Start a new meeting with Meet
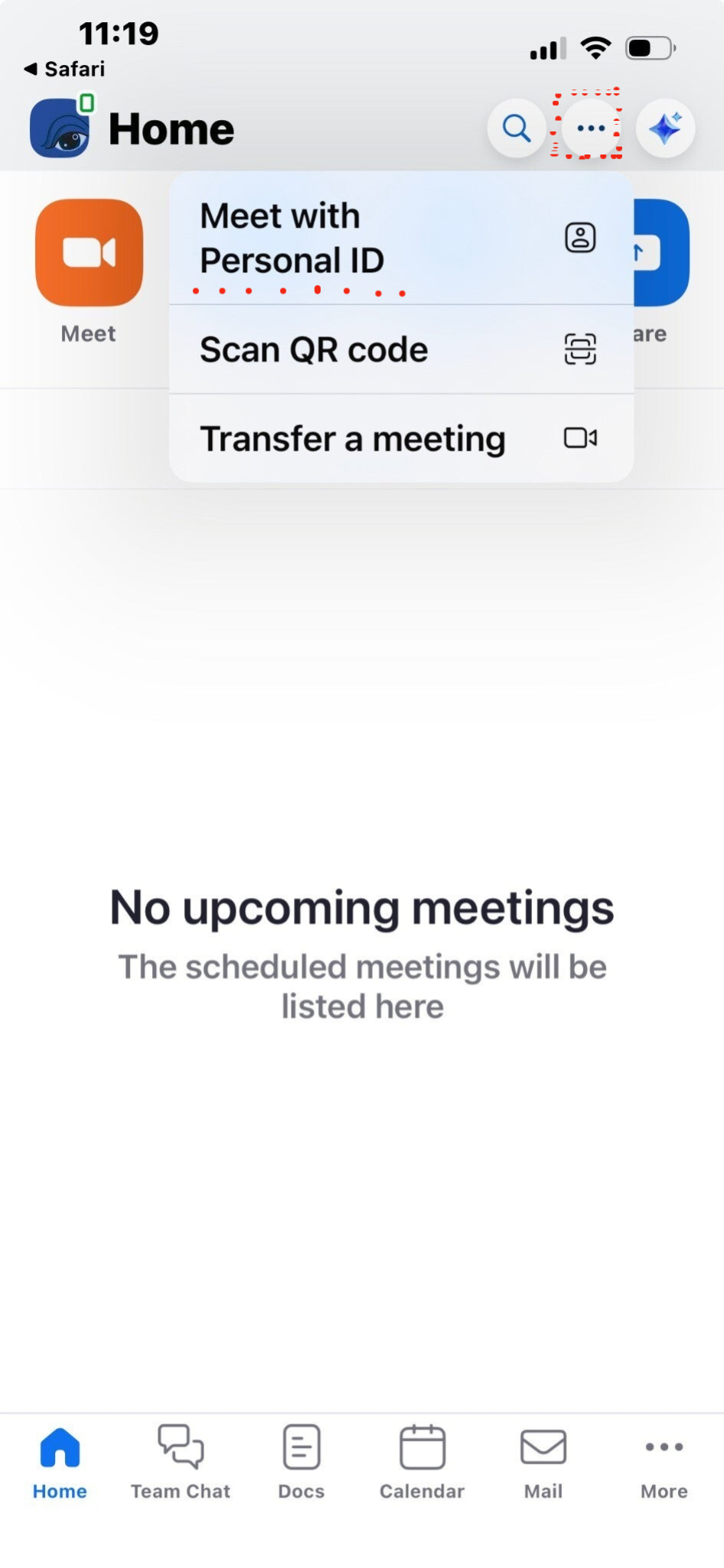Screen dimensions: 724x1568 89,253
